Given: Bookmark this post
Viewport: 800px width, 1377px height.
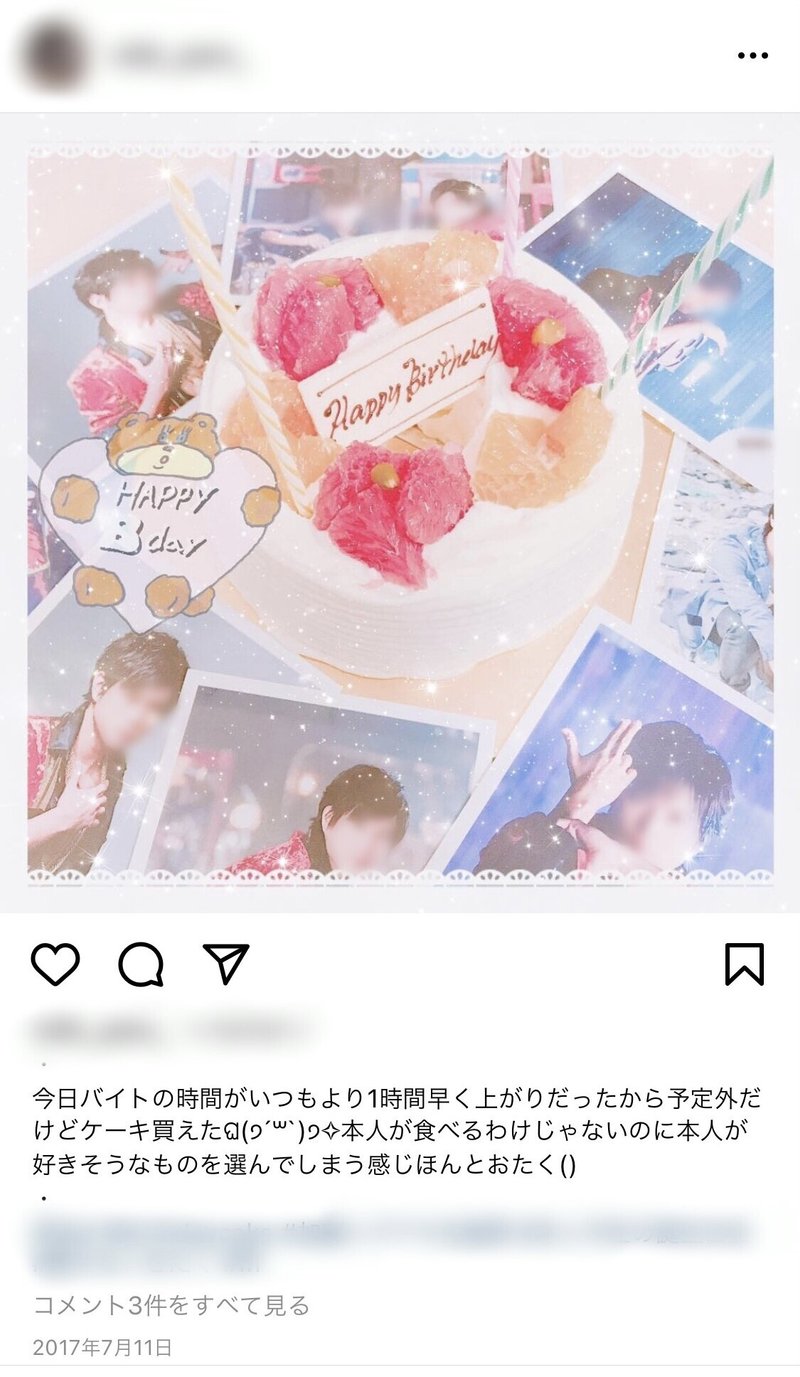Looking at the screenshot, I should tap(744, 964).
